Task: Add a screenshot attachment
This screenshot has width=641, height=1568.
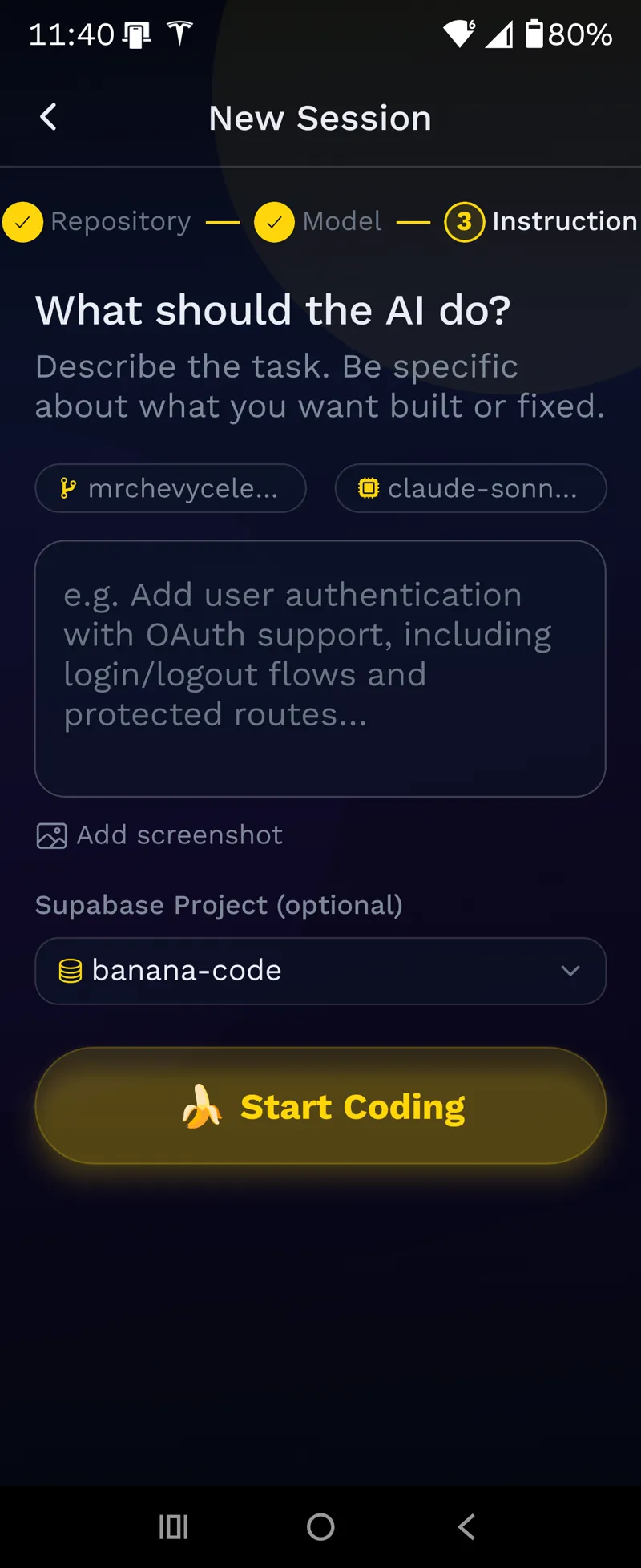Action: 160,835
